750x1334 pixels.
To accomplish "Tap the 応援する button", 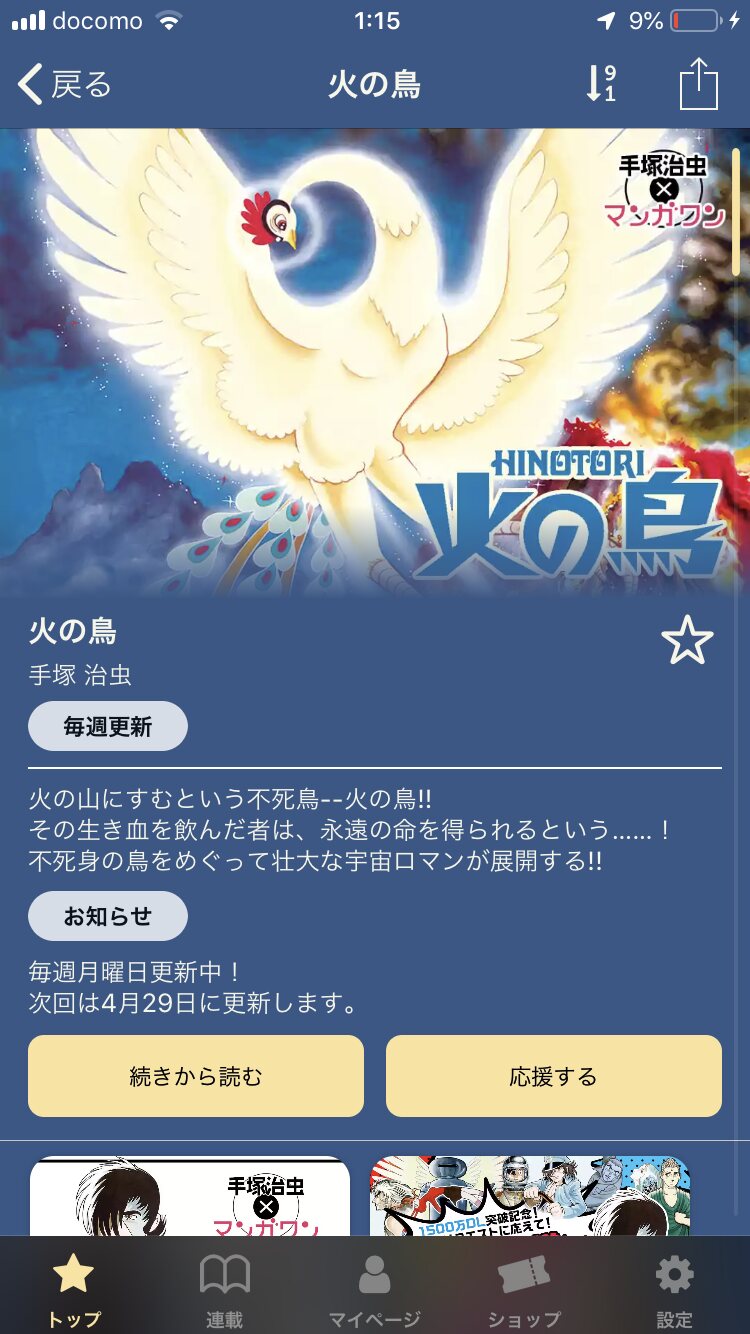I will (553, 1076).
